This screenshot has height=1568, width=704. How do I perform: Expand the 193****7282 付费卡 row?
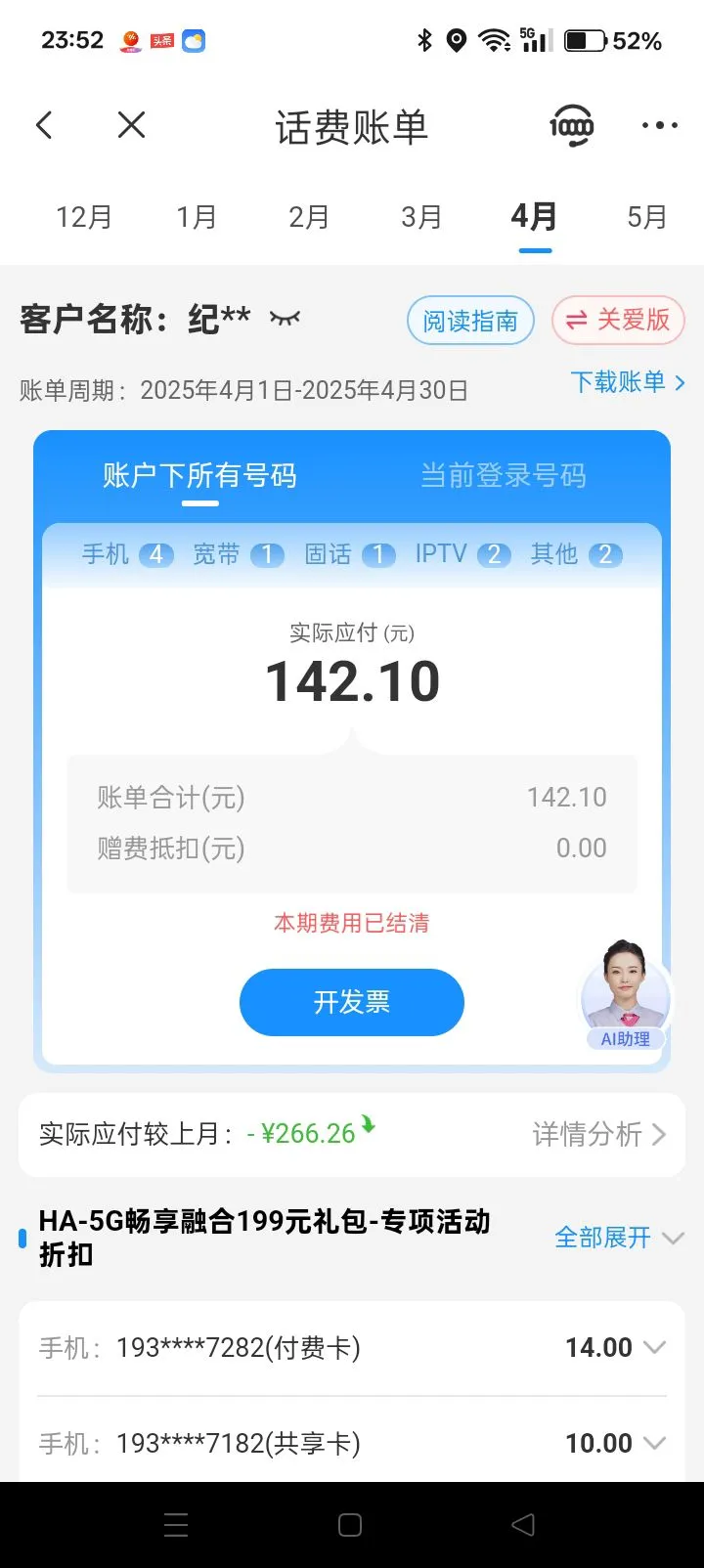[x=352, y=1347]
